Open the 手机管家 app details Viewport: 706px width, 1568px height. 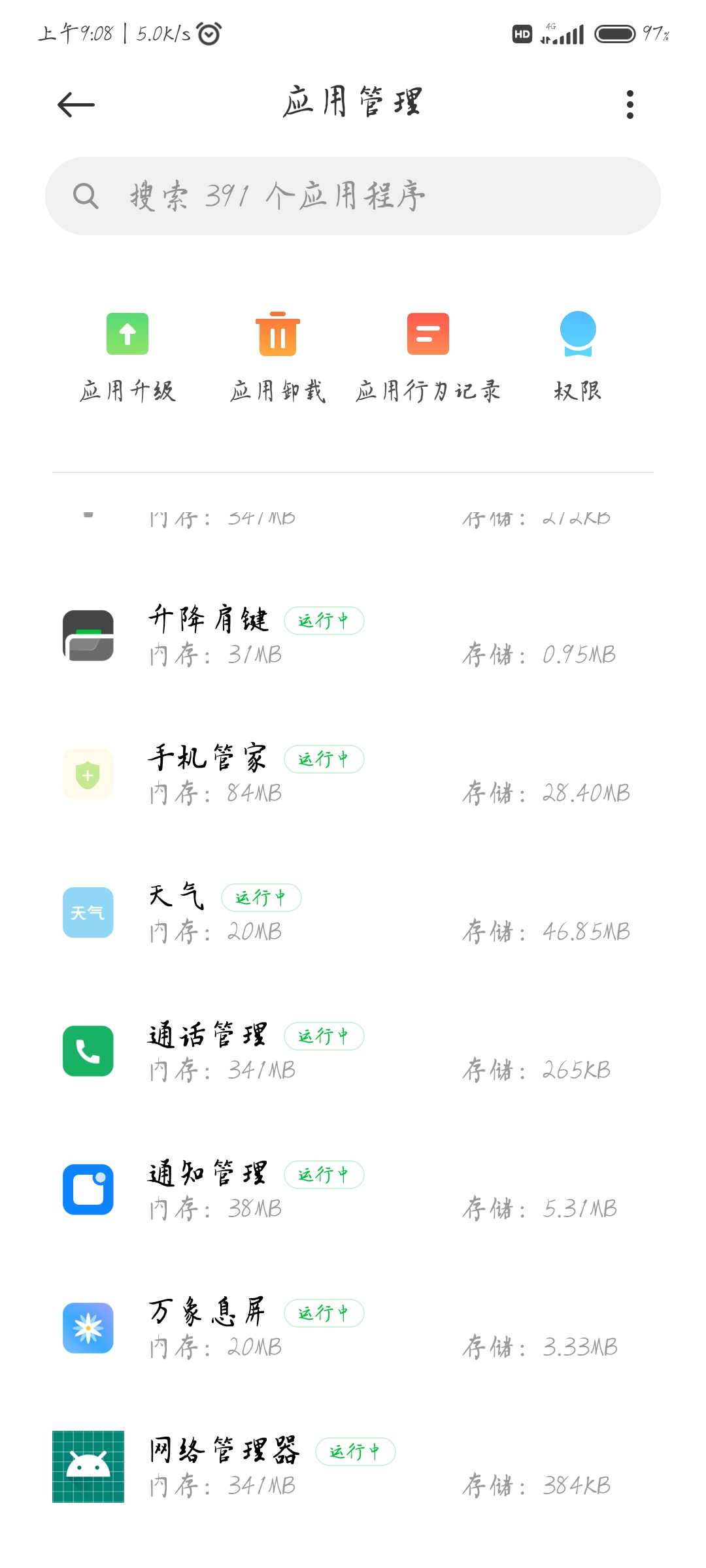click(353, 775)
